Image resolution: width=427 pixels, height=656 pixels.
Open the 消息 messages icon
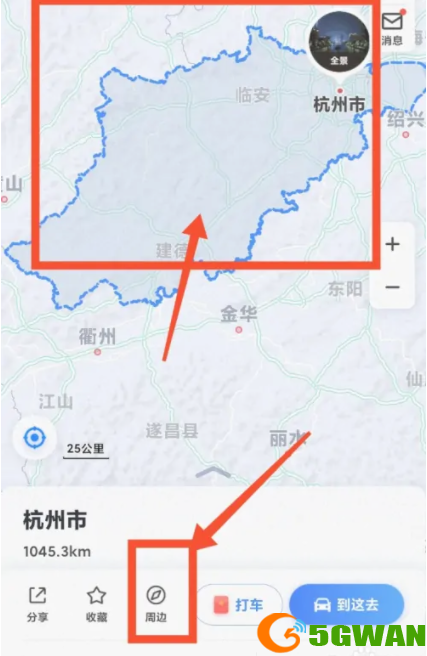[392, 28]
